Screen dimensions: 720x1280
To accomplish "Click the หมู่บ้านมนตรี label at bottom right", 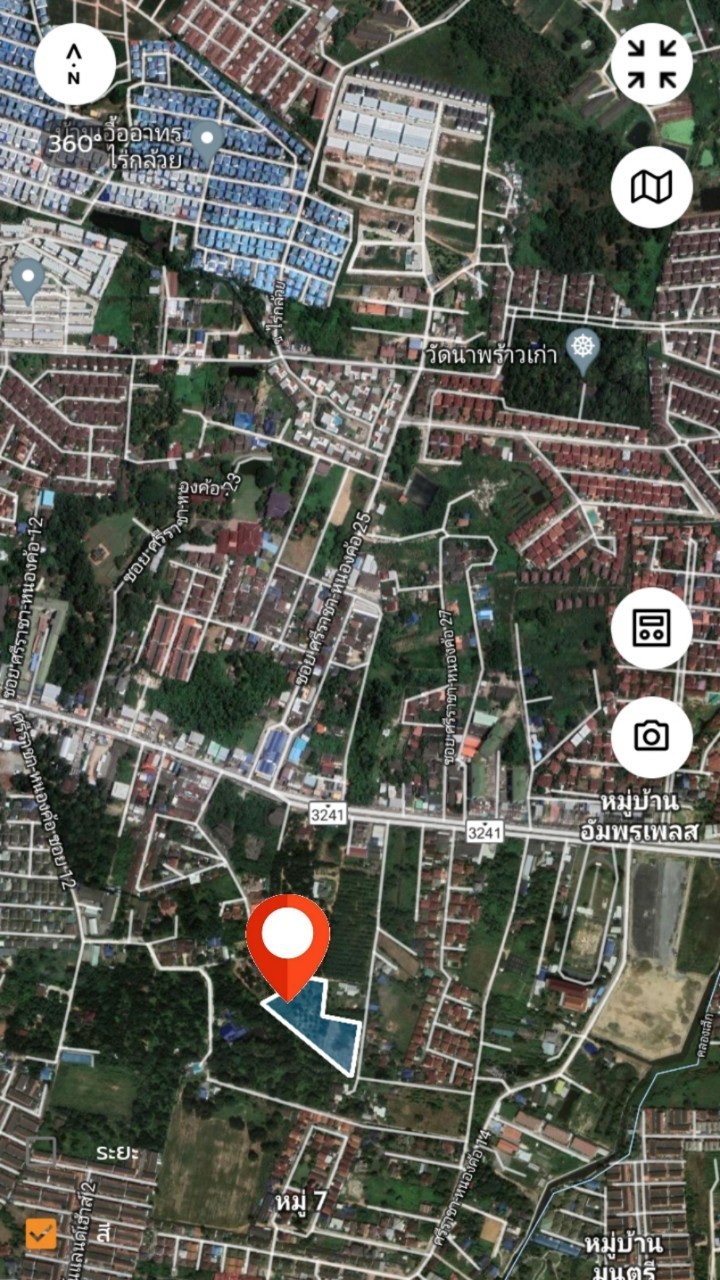I will click(625, 1254).
